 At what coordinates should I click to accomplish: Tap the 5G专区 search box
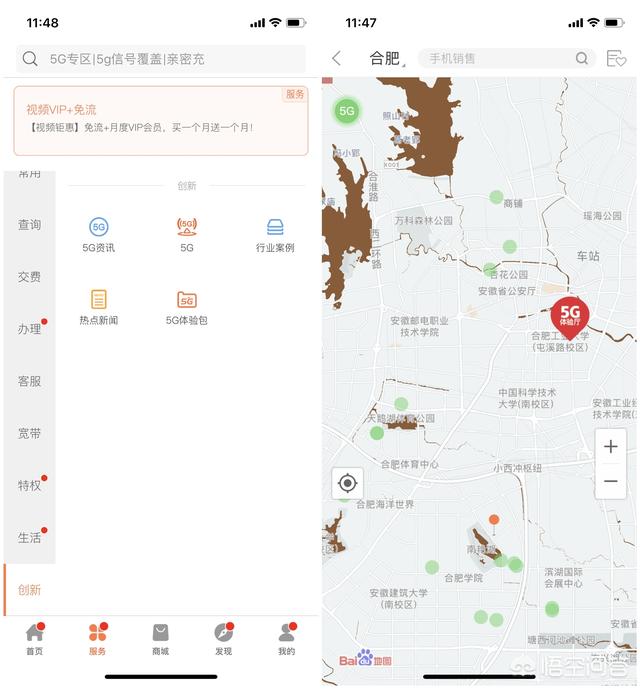[x=160, y=59]
